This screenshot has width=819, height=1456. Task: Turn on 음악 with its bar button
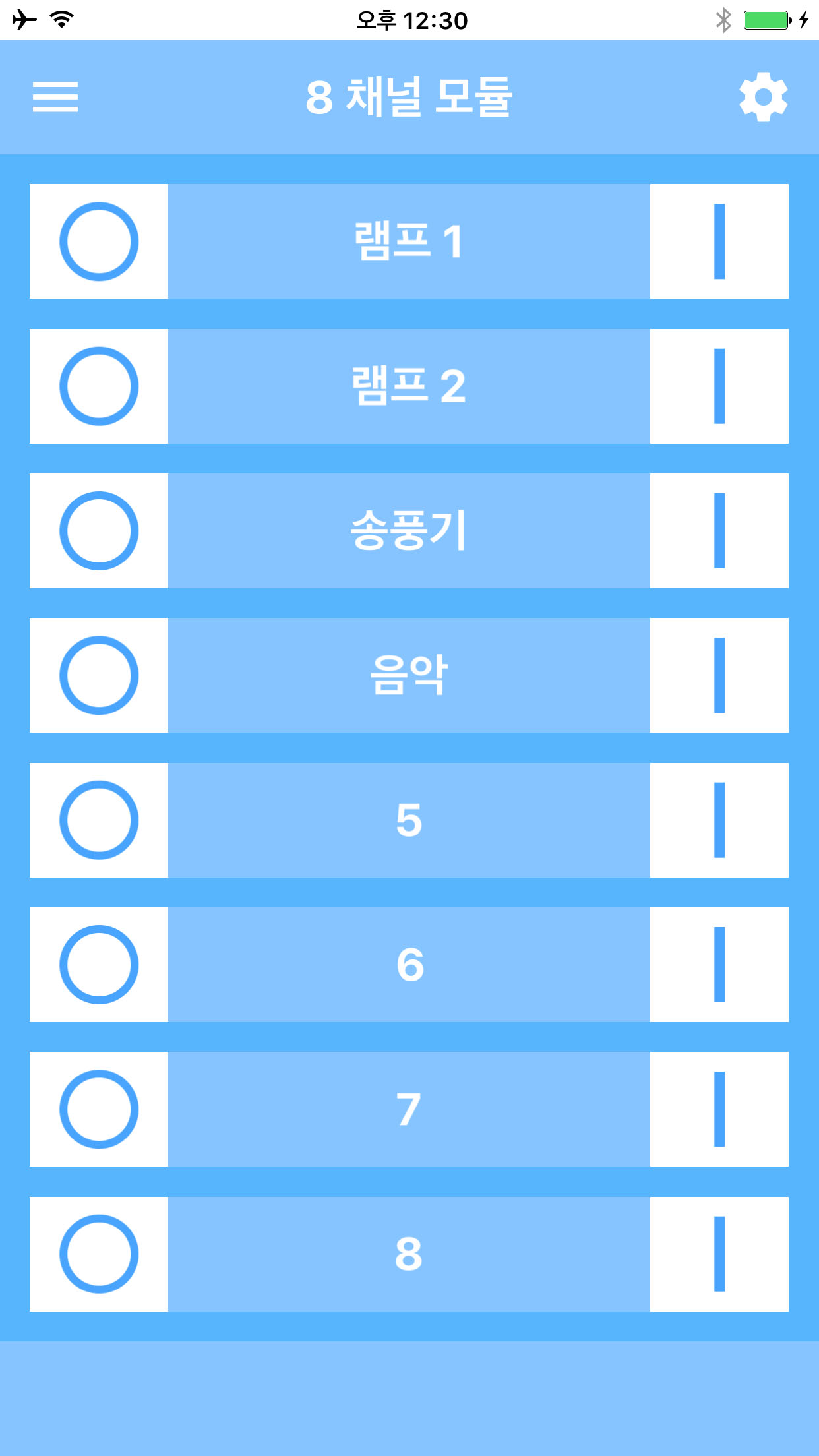pos(719,675)
